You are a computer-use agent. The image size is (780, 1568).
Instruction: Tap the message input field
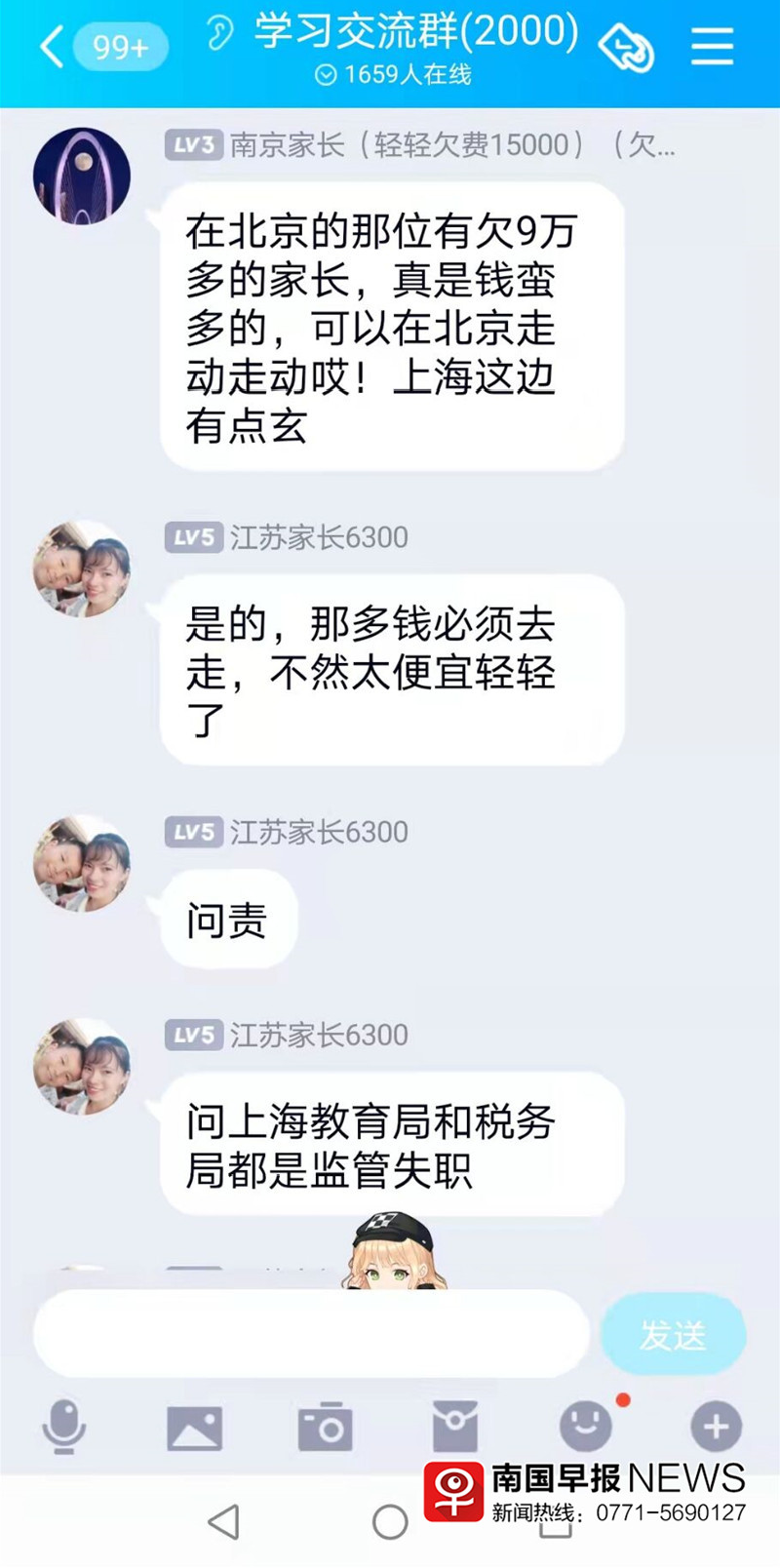312,1334
